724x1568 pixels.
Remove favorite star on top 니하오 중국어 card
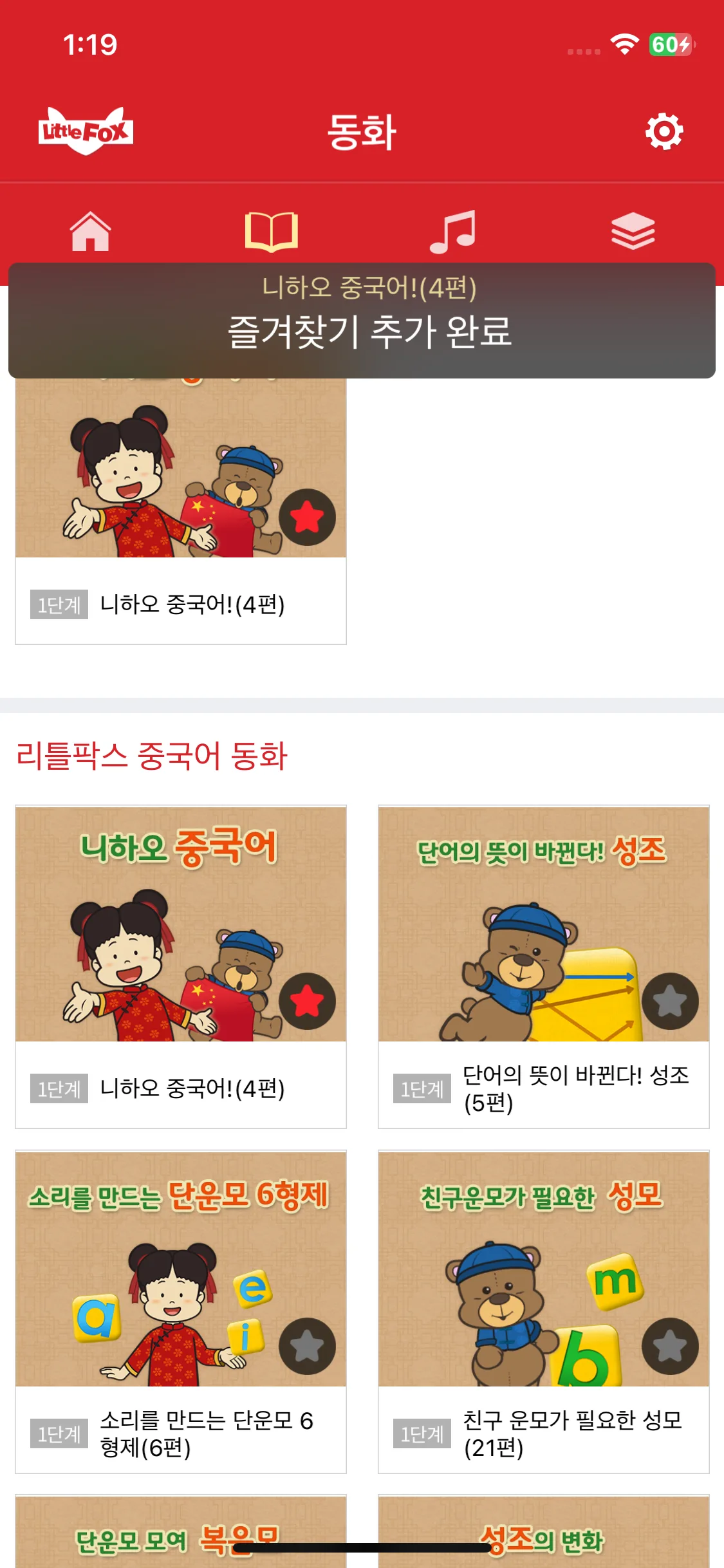[307, 517]
